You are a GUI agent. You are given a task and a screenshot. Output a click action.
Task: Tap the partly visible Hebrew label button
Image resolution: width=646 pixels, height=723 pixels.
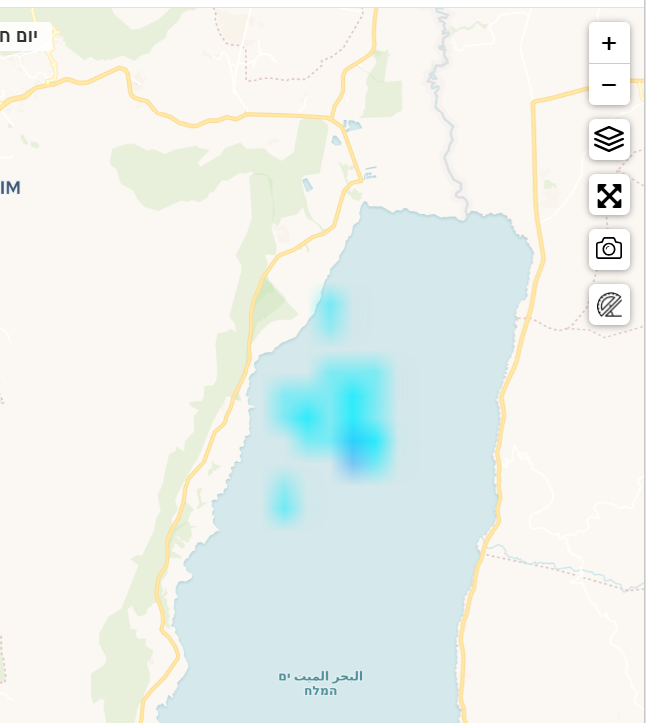point(24,37)
